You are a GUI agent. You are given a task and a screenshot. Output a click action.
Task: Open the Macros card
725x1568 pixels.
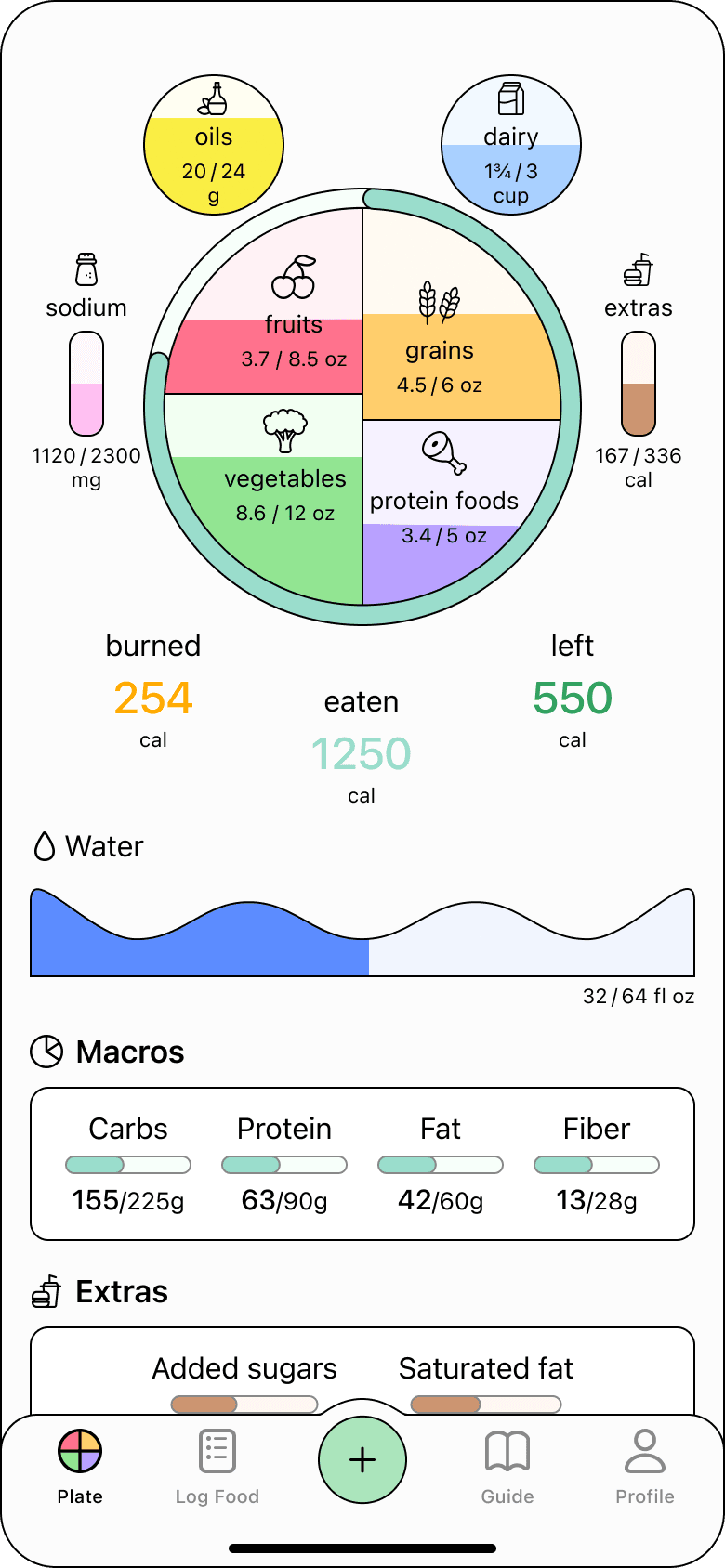tap(362, 1163)
